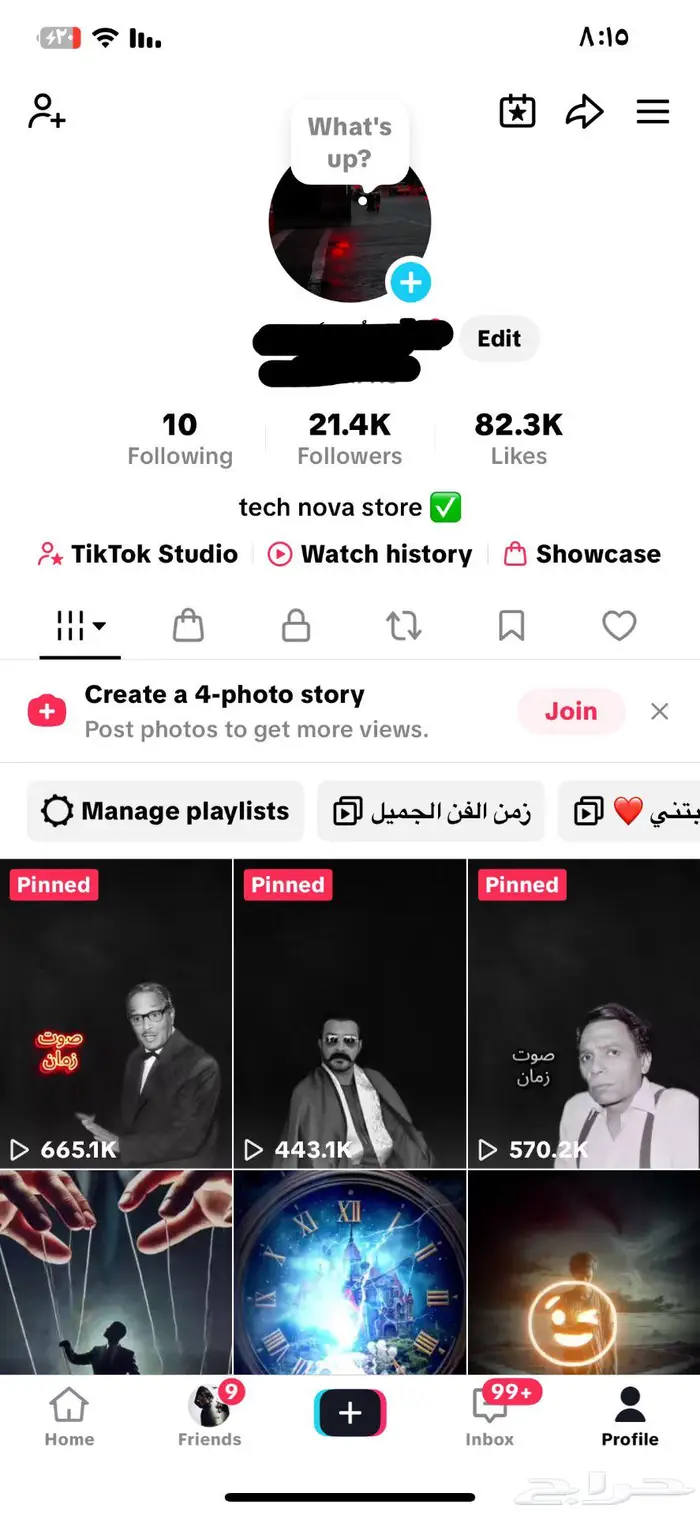
Task: Add a new profile photo story
Action: point(409,283)
